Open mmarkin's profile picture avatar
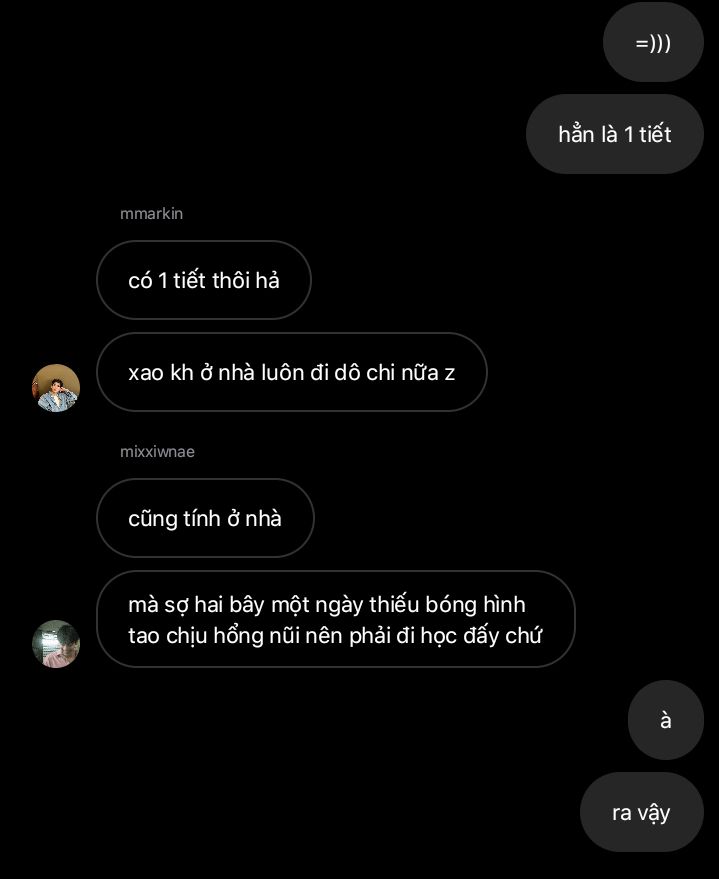The width and height of the screenshot is (719, 879). click(56, 388)
